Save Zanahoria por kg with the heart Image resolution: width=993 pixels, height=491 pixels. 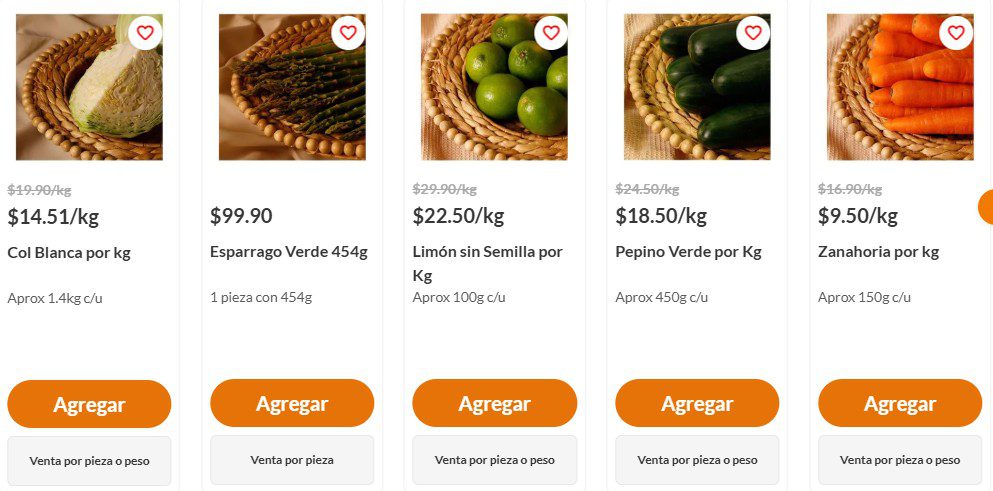tap(956, 33)
